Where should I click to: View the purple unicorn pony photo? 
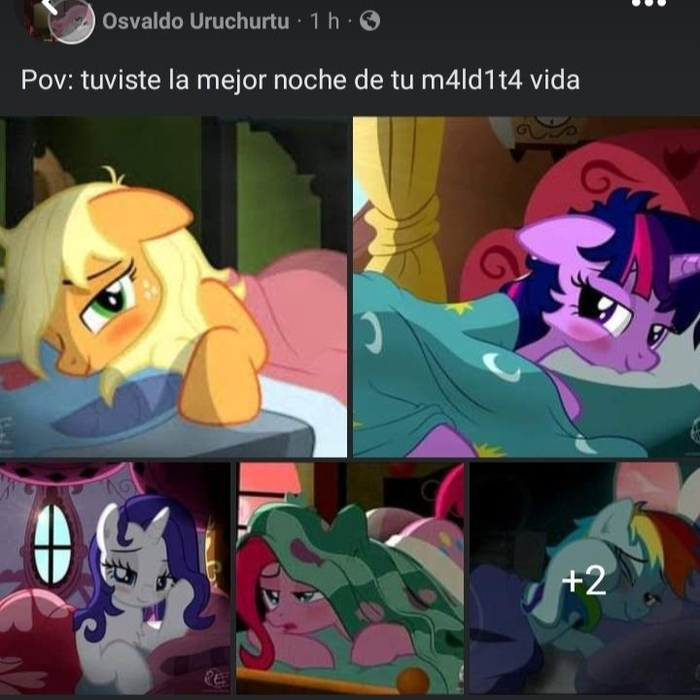(526, 287)
